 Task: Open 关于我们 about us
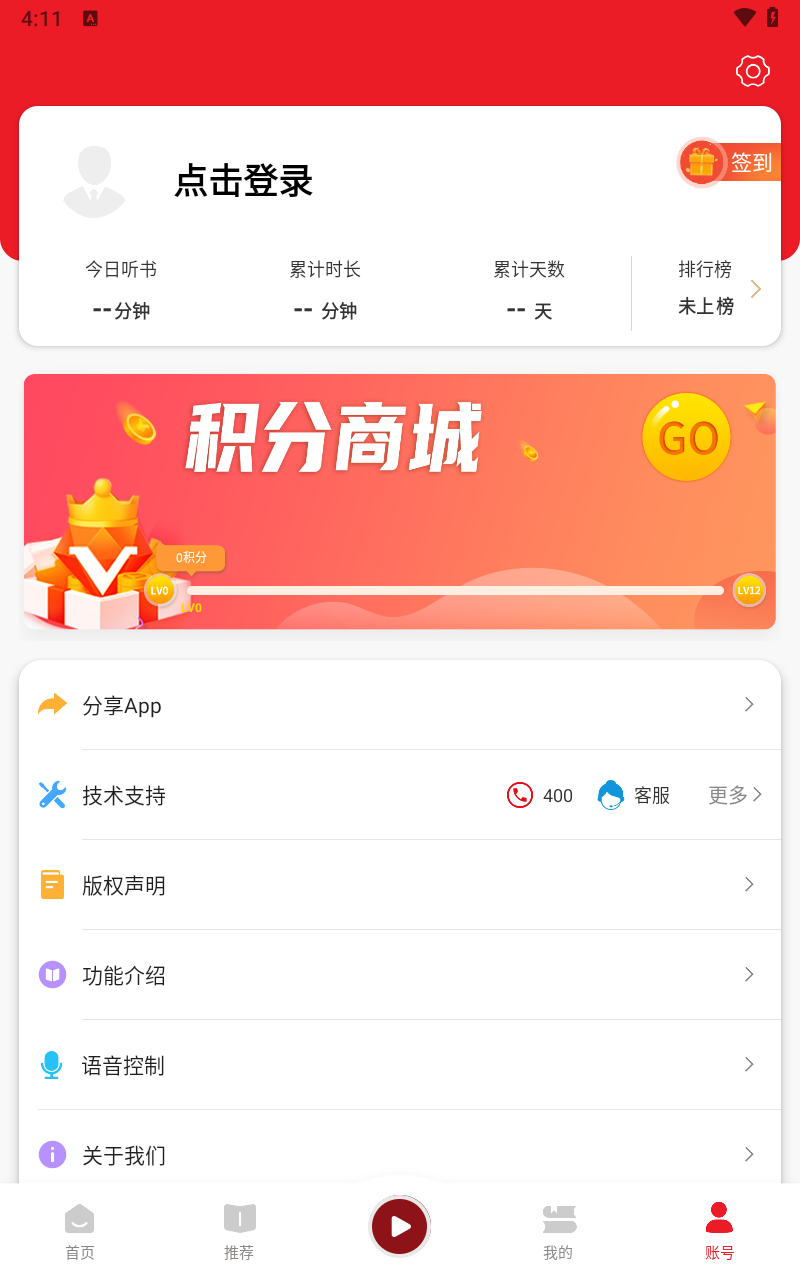pos(400,1155)
